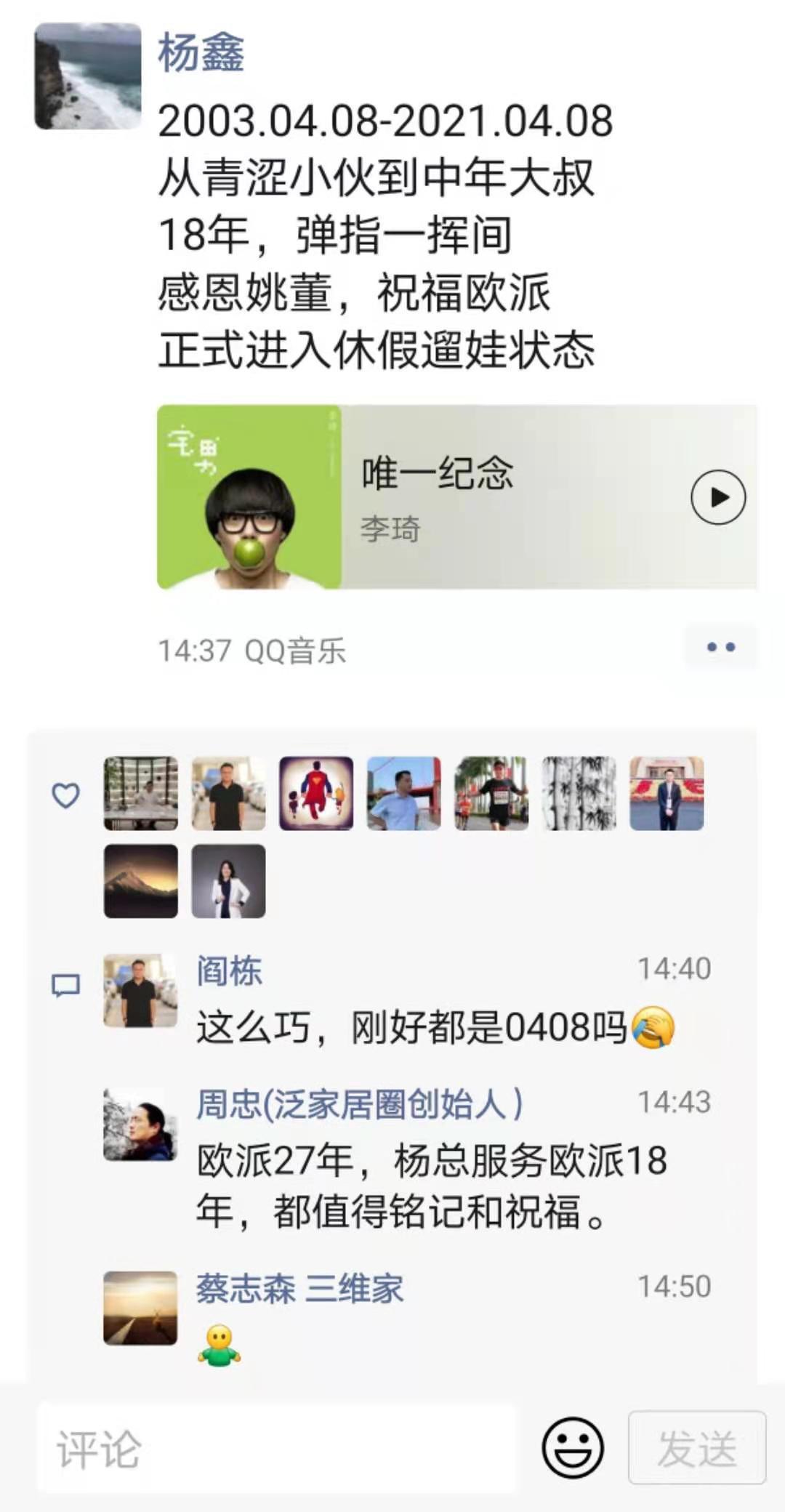
Task: Open 杨鑫's profile from the post avatar
Action: [87, 76]
